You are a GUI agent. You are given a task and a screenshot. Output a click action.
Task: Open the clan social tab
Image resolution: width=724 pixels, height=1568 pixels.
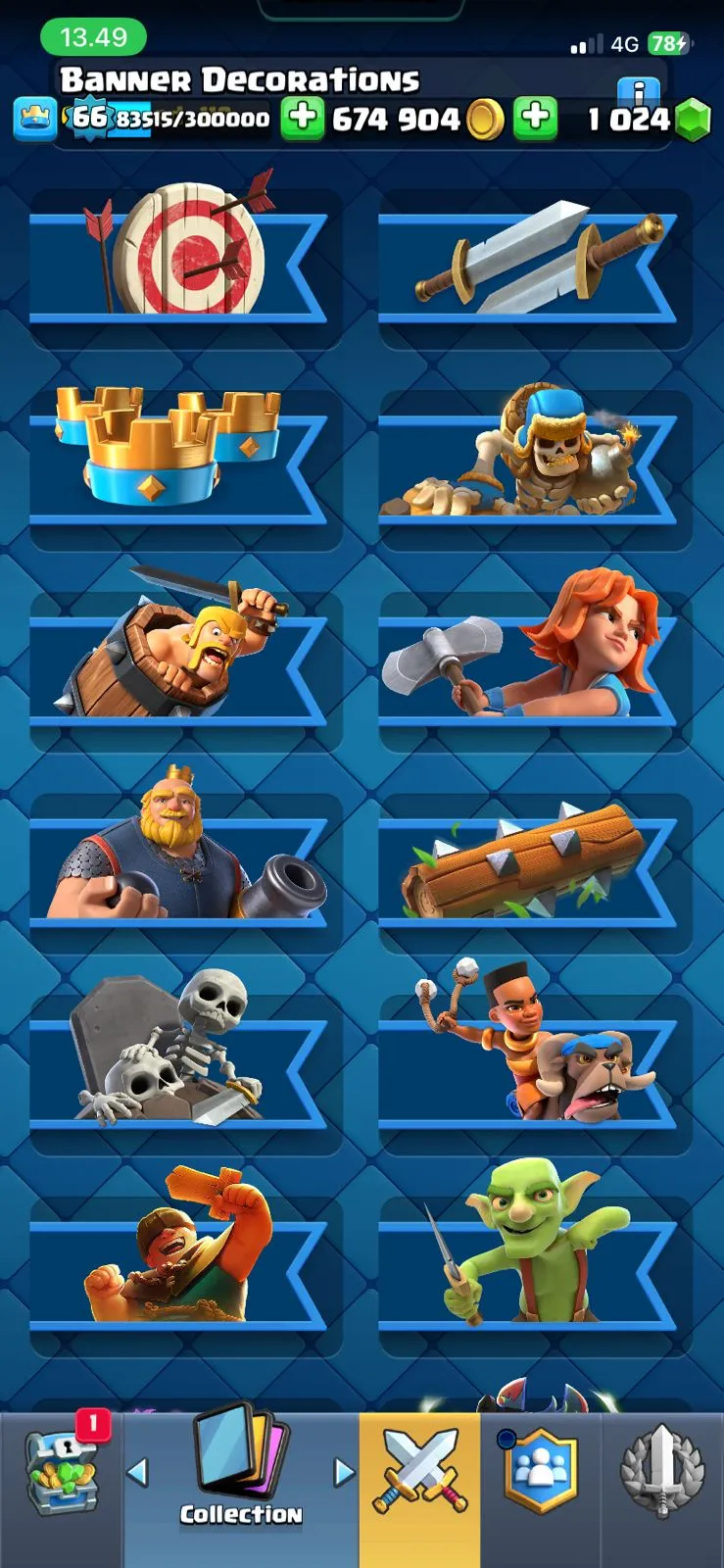point(540,1475)
